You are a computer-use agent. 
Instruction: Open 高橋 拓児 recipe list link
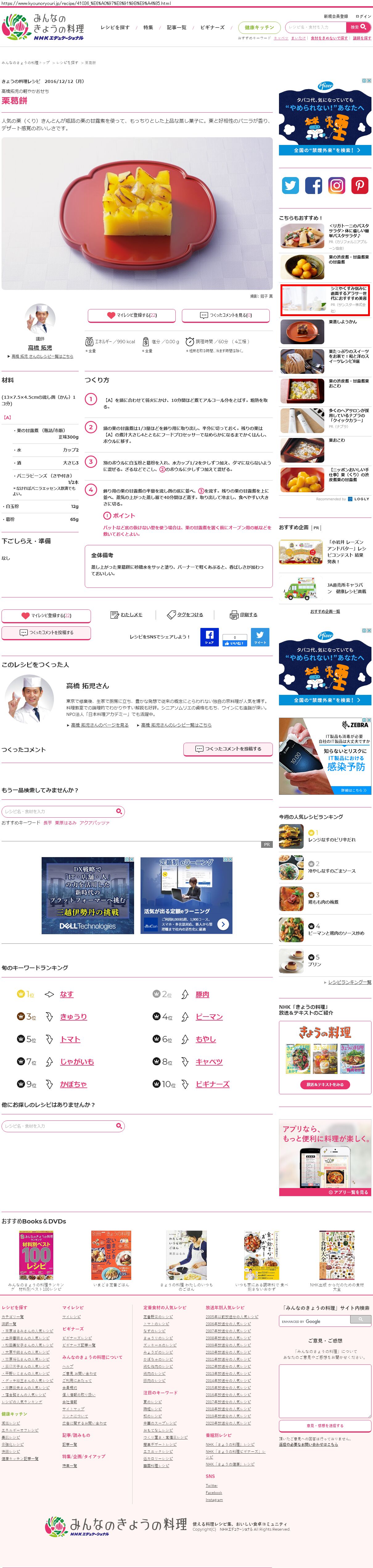coord(41,357)
